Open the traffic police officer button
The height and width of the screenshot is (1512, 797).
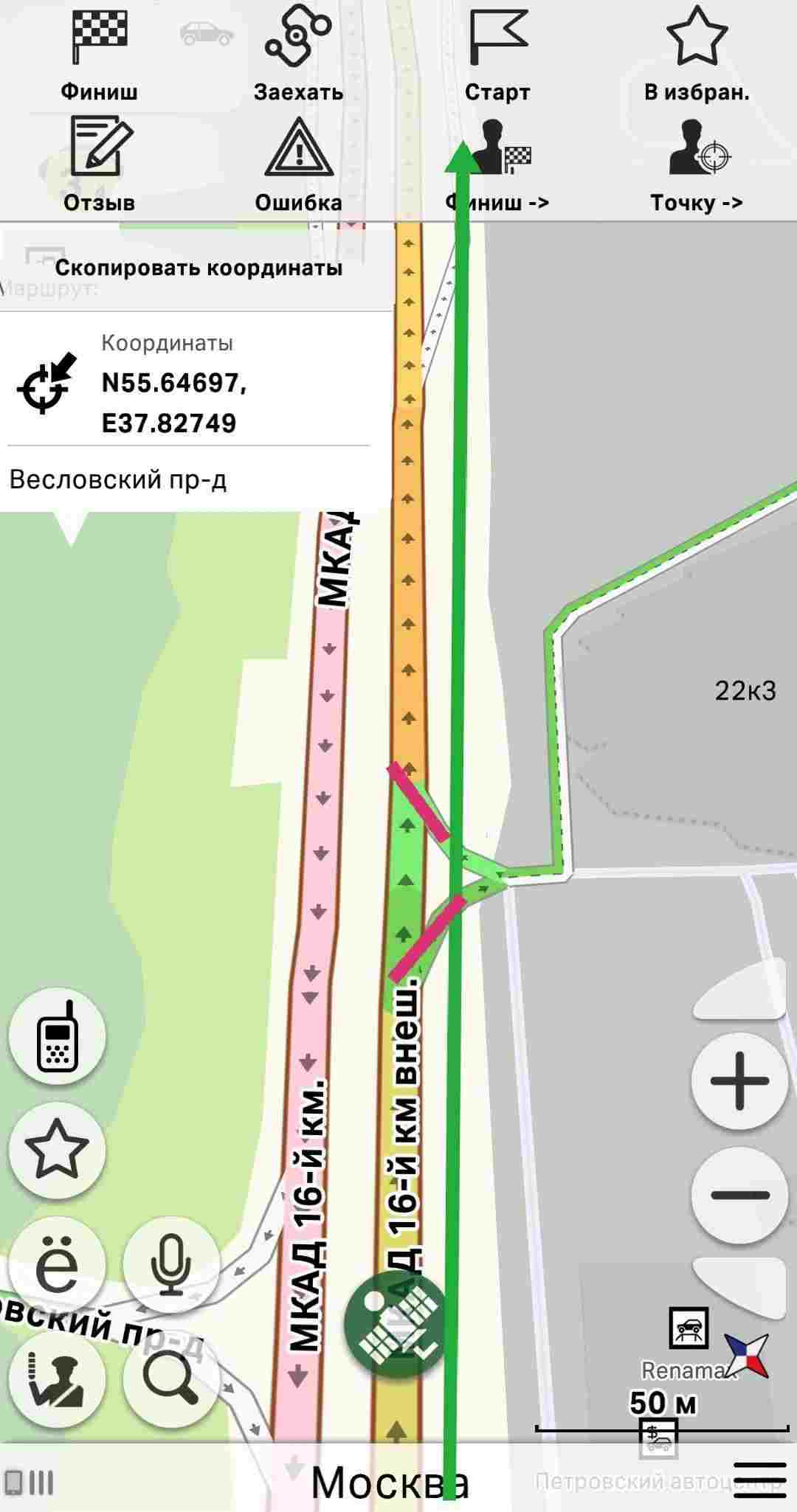[57, 1379]
